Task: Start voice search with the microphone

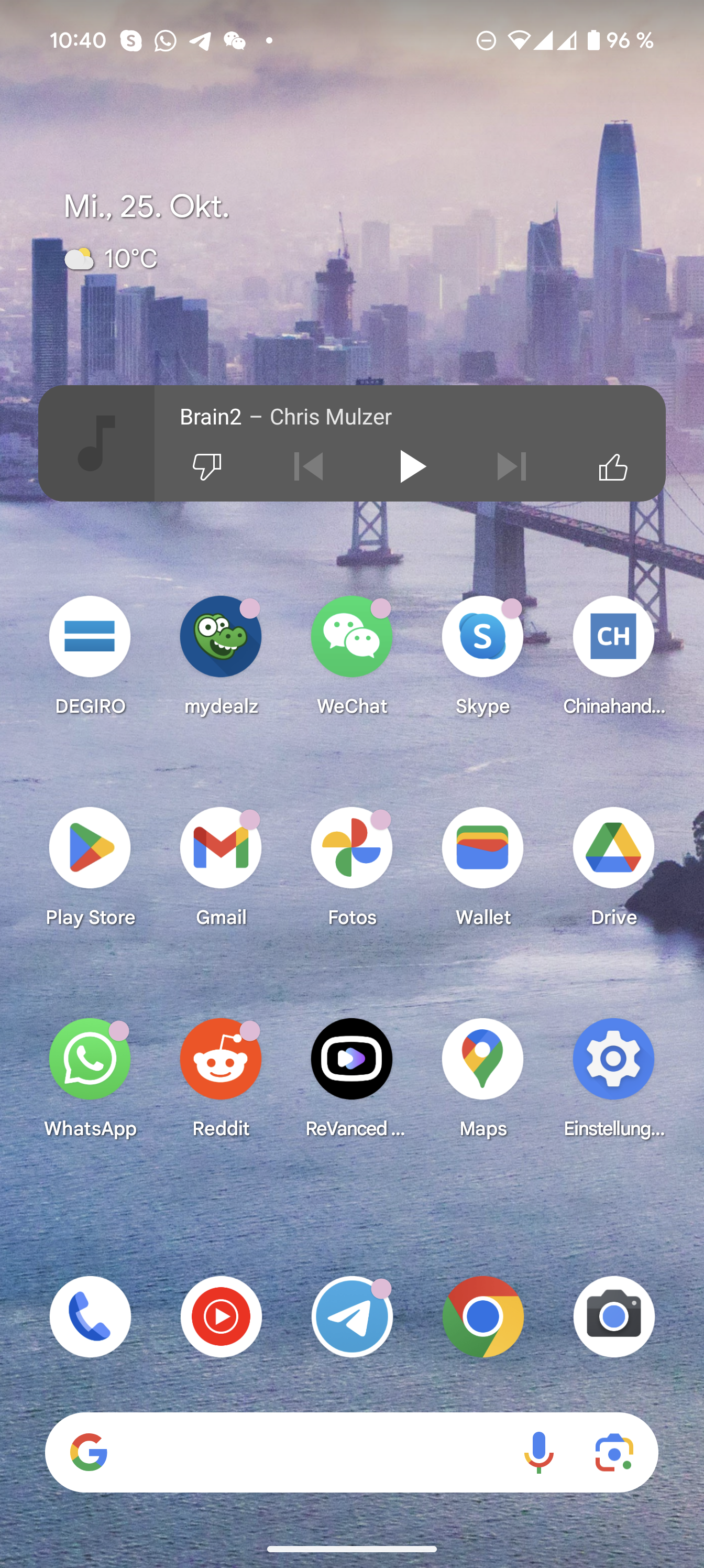Action: [x=538, y=1452]
